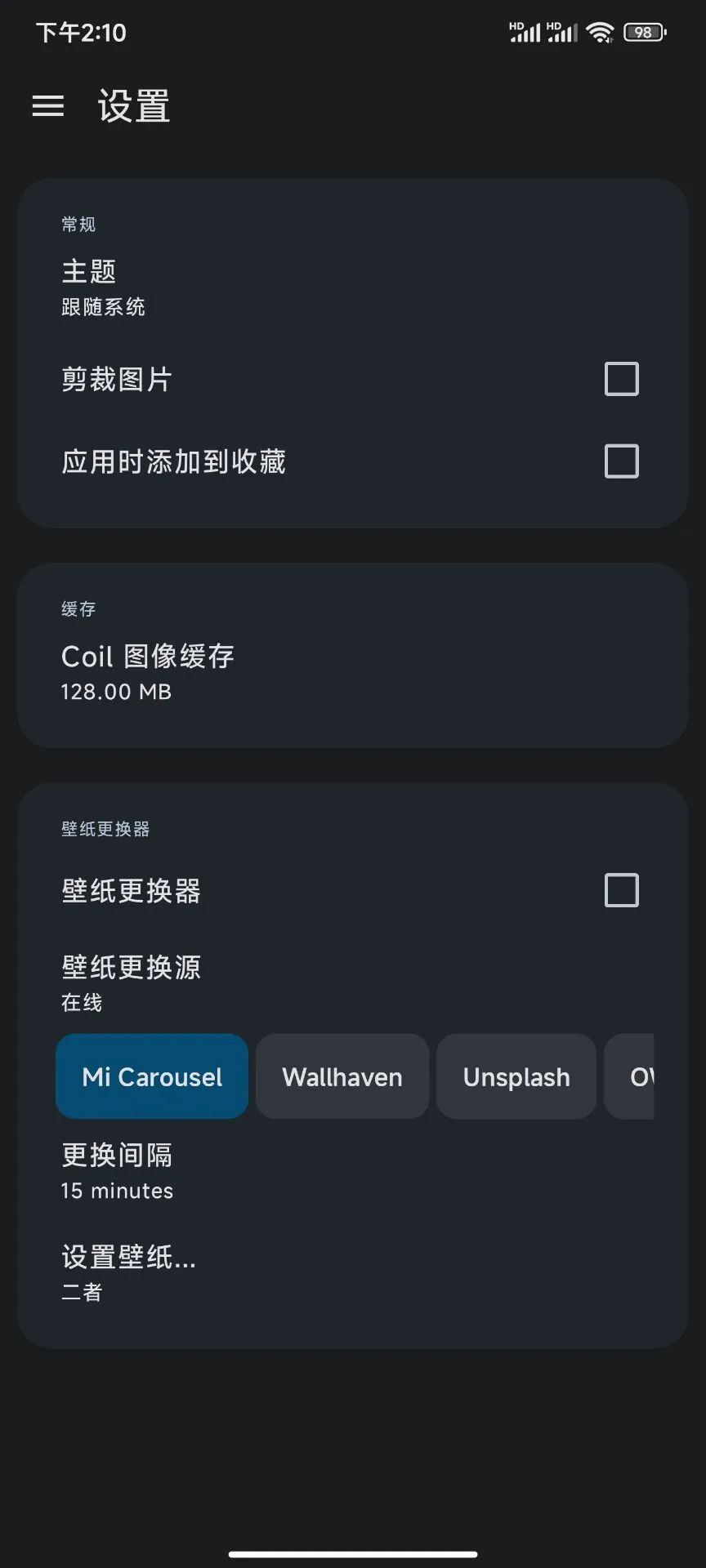Image resolution: width=706 pixels, height=1568 pixels.
Task: Choose Wallhaven as wallpaper source
Action: 342,1076
